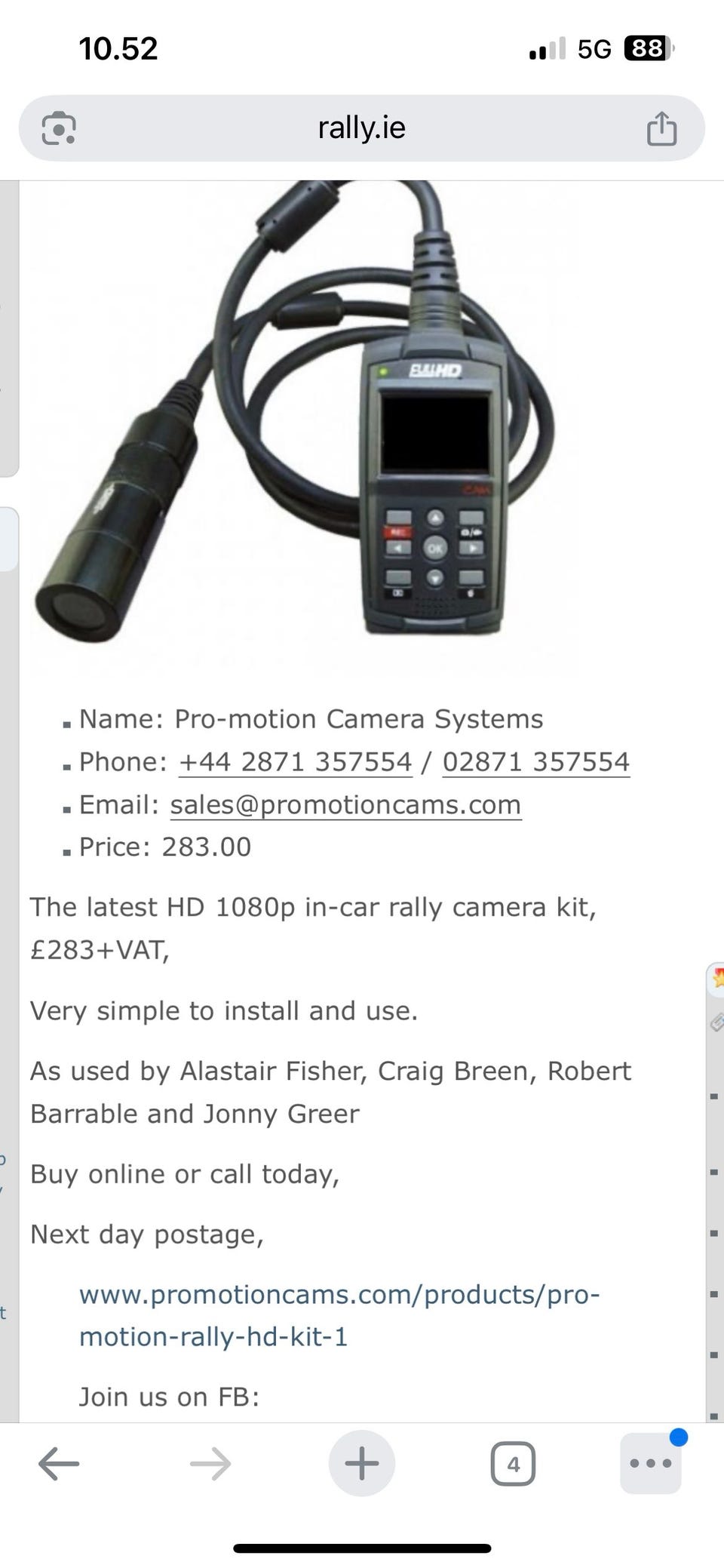Open the page tools icon in address bar
The width and height of the screenshot is (724, 1568).
tap(58, 128)
